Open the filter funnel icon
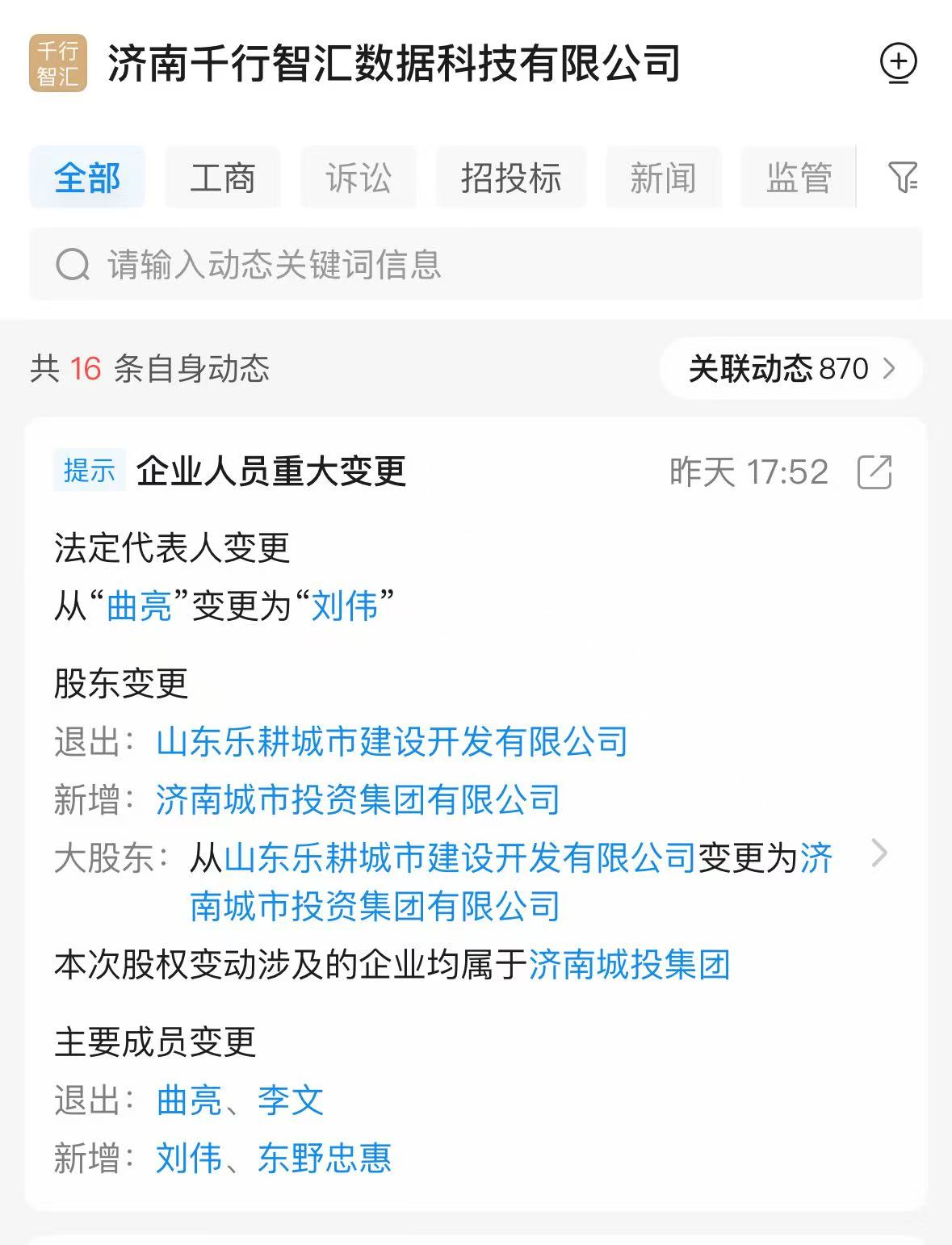 [x=902, y=177]
